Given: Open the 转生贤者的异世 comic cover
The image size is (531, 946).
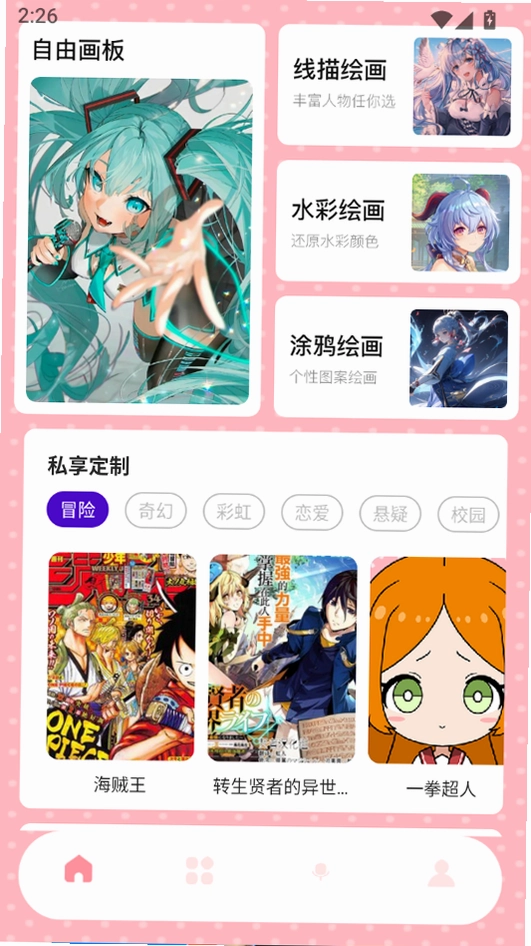Looking at the screenshot, I should pos(282,659).
